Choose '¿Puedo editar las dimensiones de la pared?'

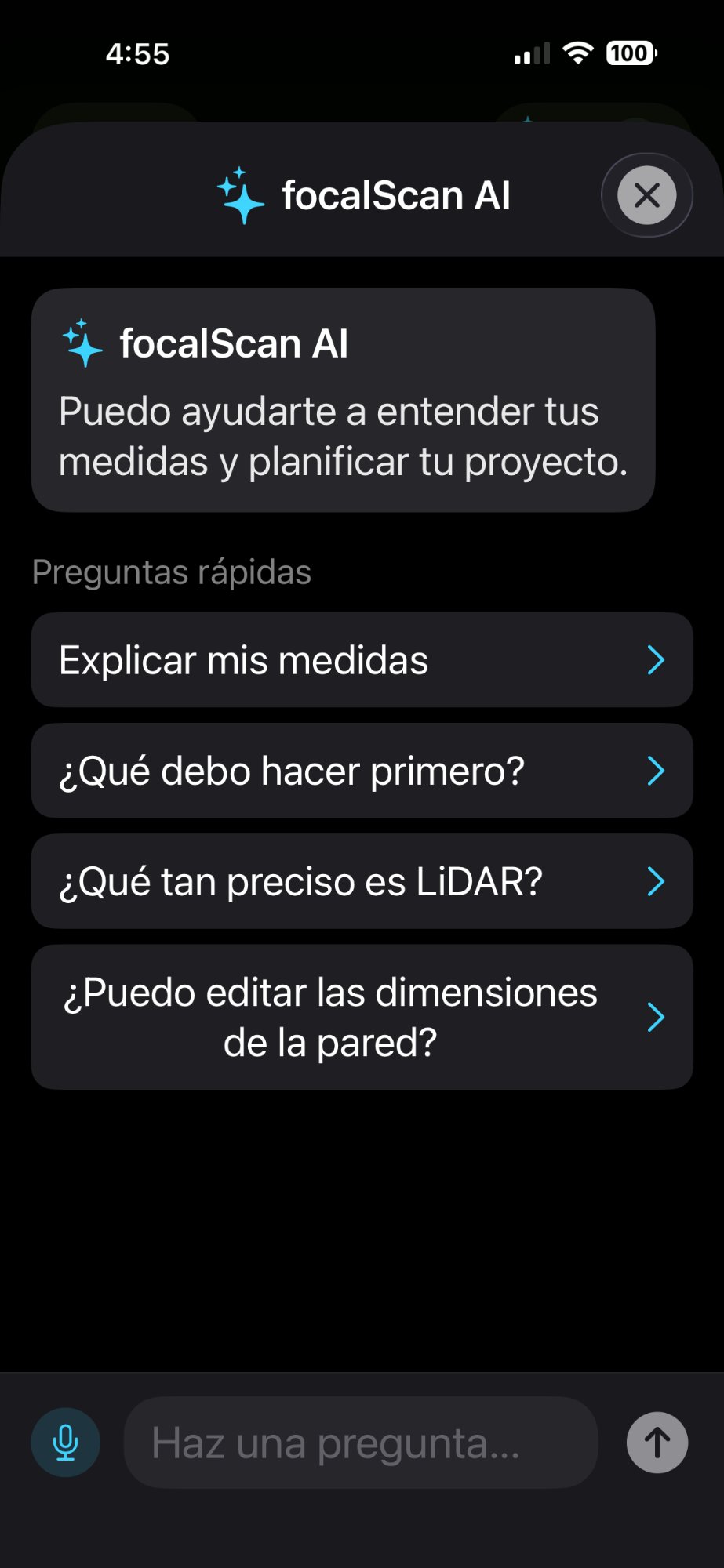tap(362, 1017)
